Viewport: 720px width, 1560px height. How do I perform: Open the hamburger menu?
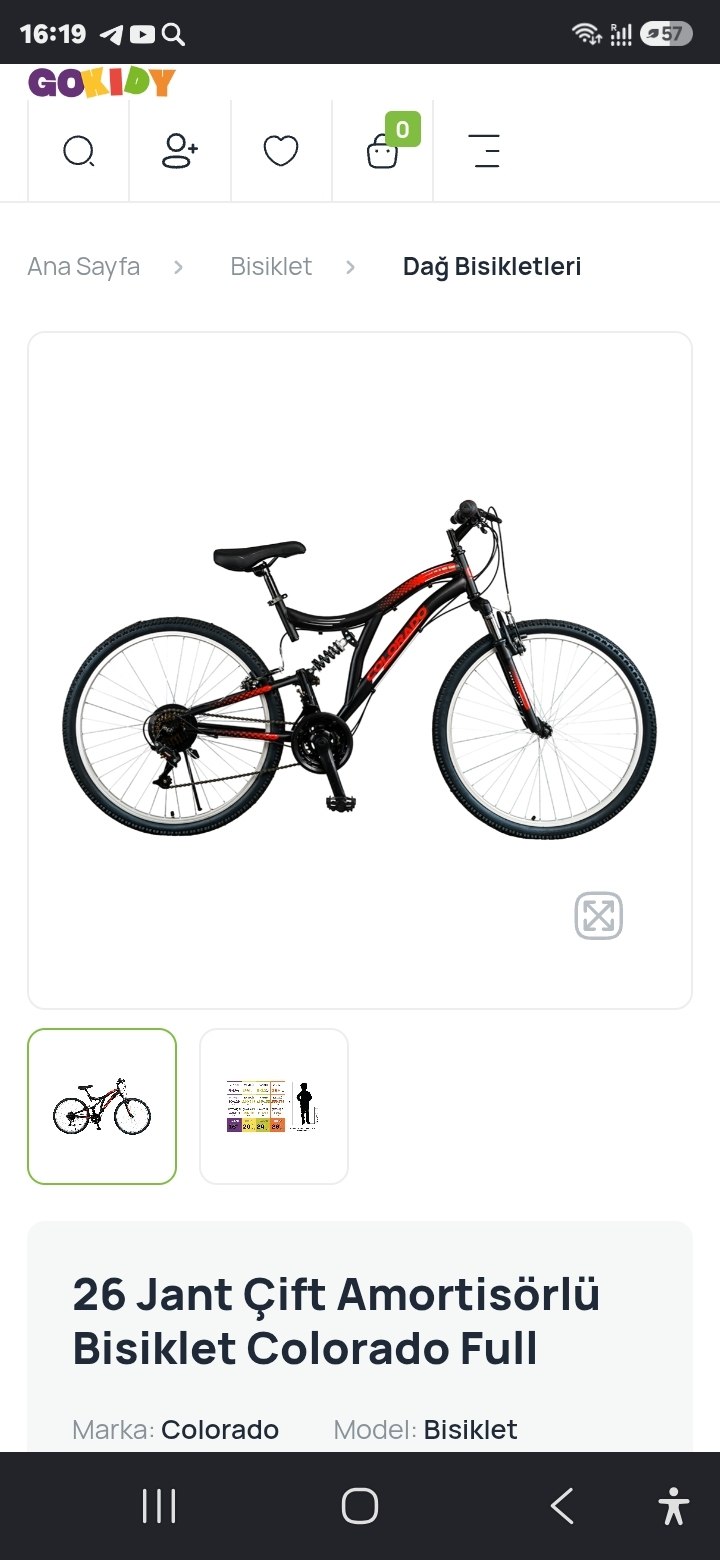point(484,151)
